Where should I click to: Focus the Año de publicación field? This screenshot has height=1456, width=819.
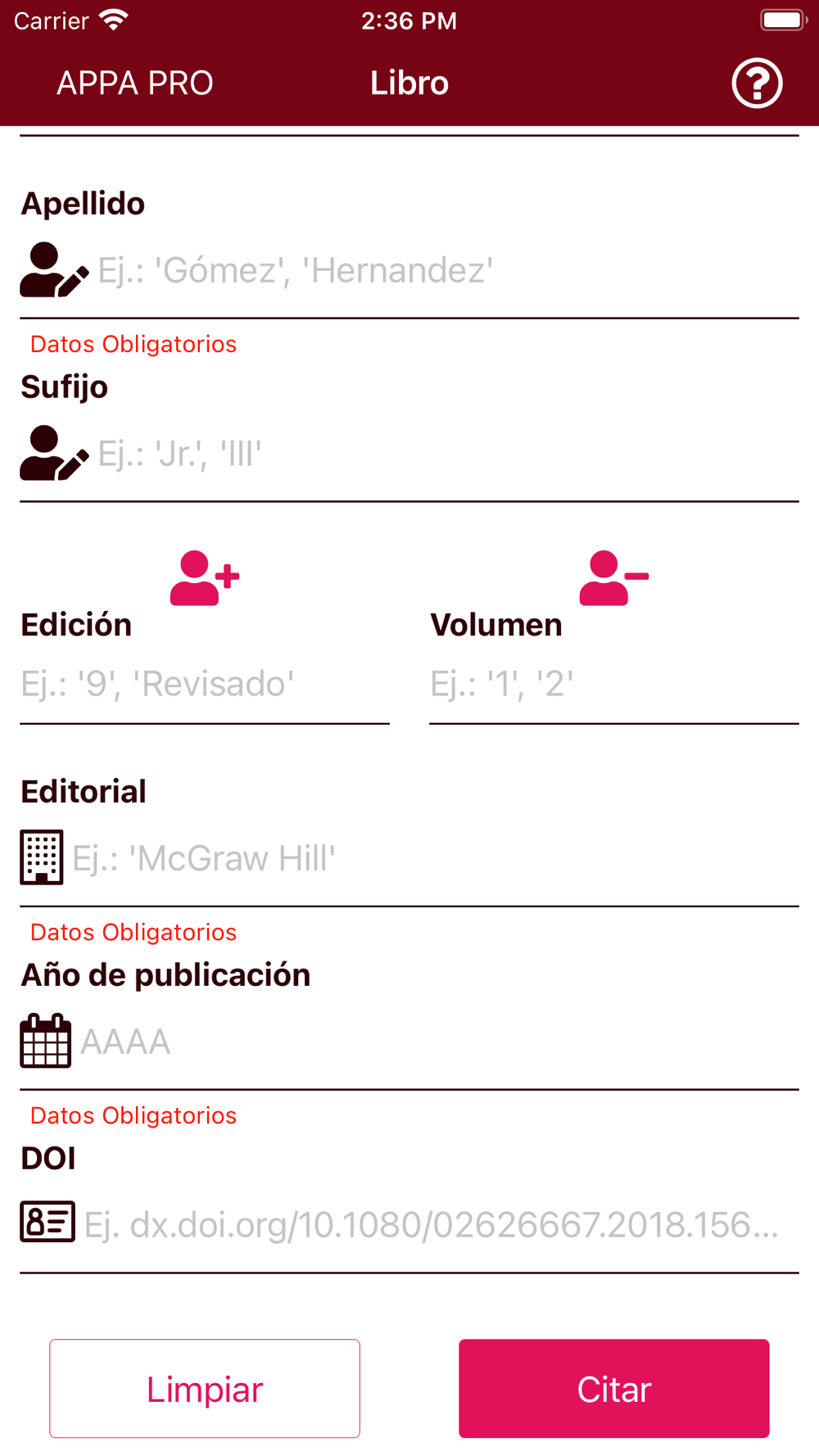438,1042
